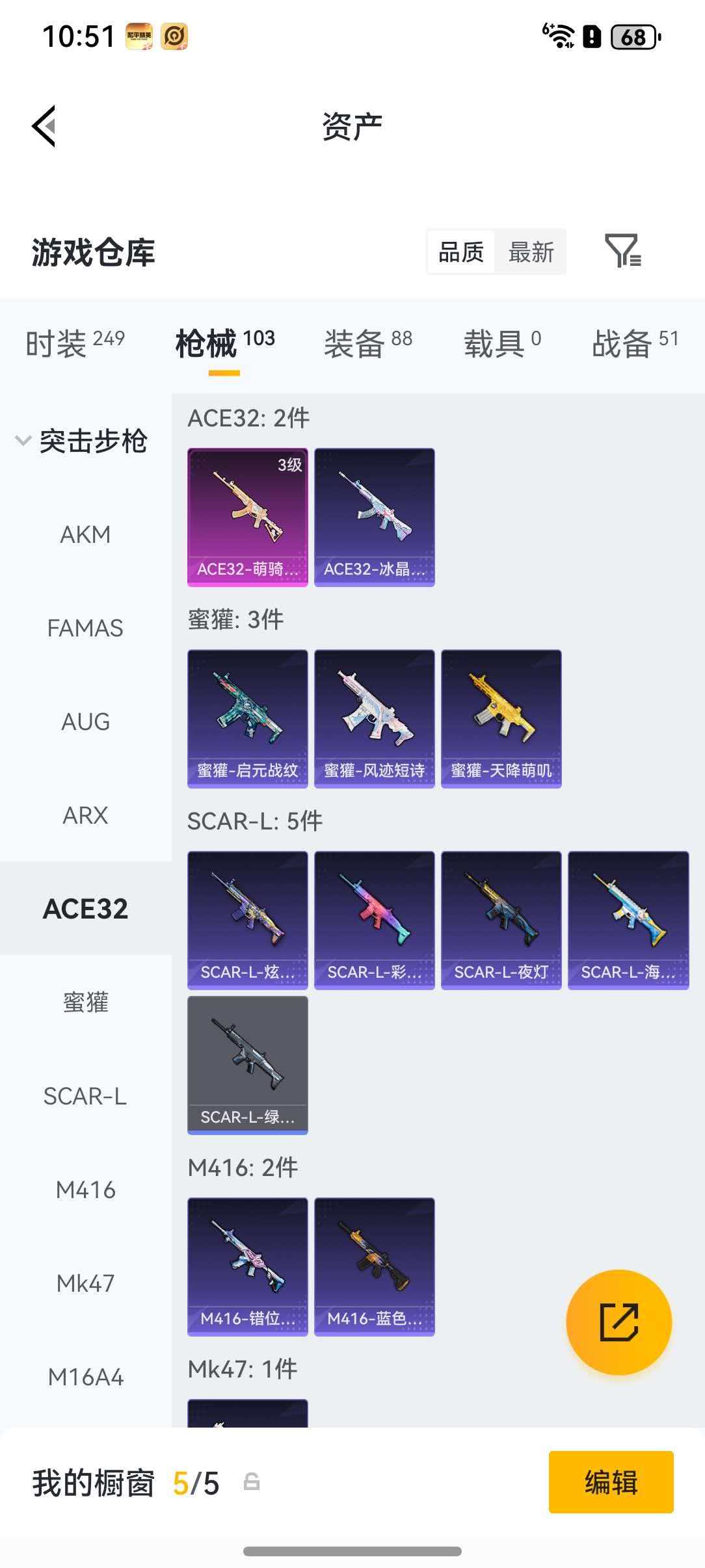
Task: Open the 蜜獾-天降萌叽 skin thumbnail
Action: click(500, 717)
